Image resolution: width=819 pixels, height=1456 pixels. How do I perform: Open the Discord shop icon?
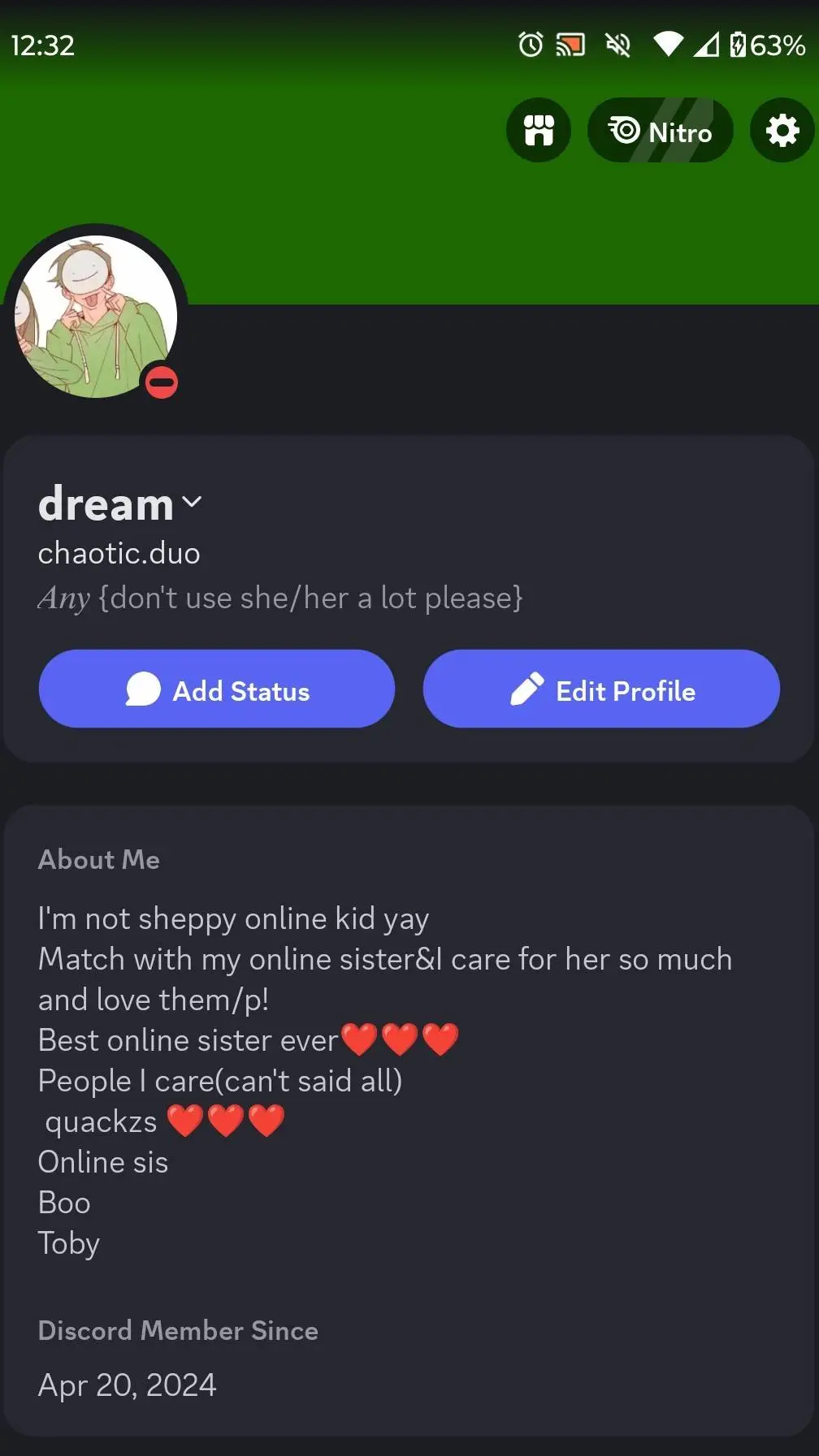coord(538,130)
